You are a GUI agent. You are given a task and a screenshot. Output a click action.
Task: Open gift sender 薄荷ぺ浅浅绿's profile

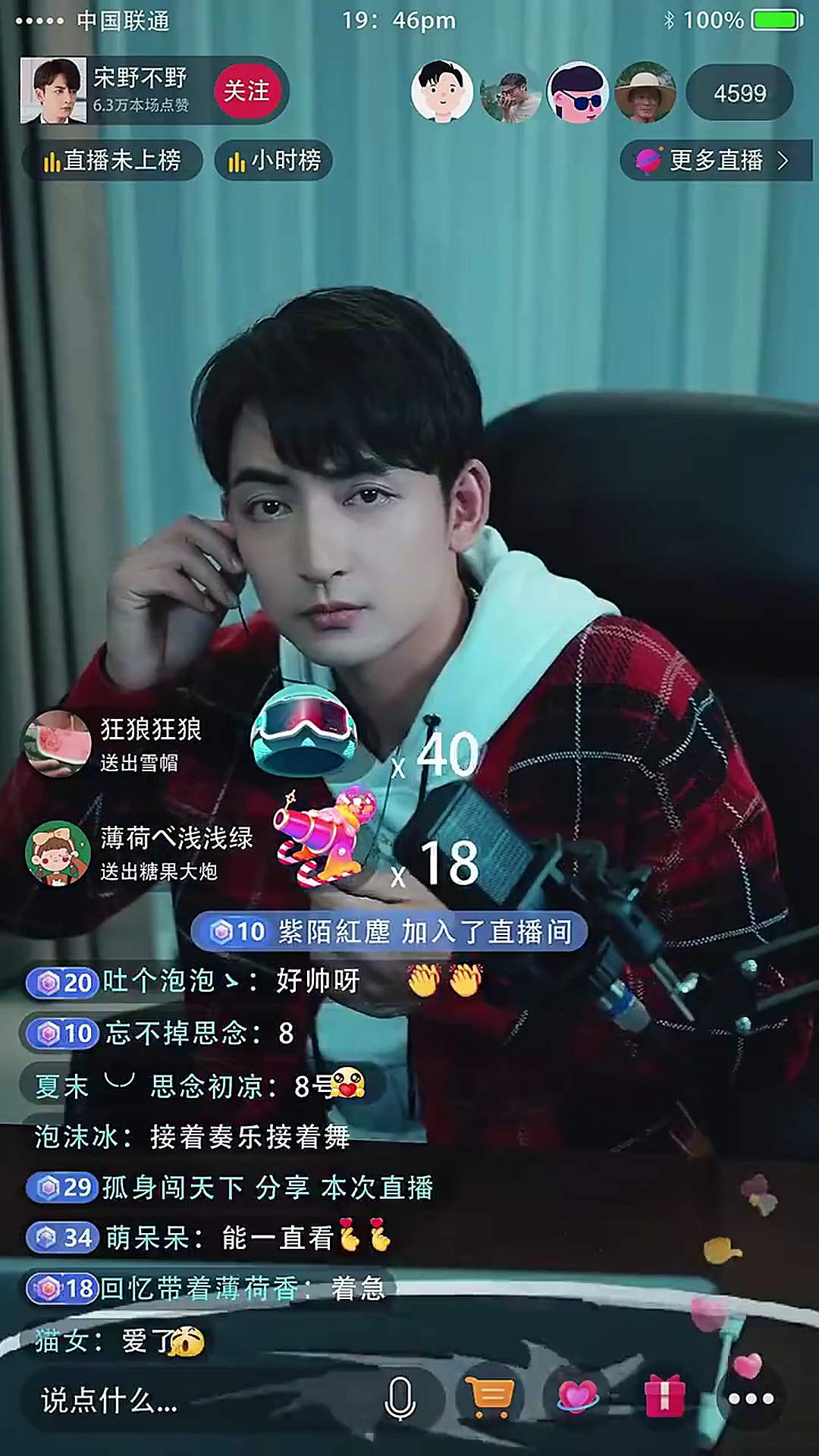pyautogui.click(x=57, y=853)
